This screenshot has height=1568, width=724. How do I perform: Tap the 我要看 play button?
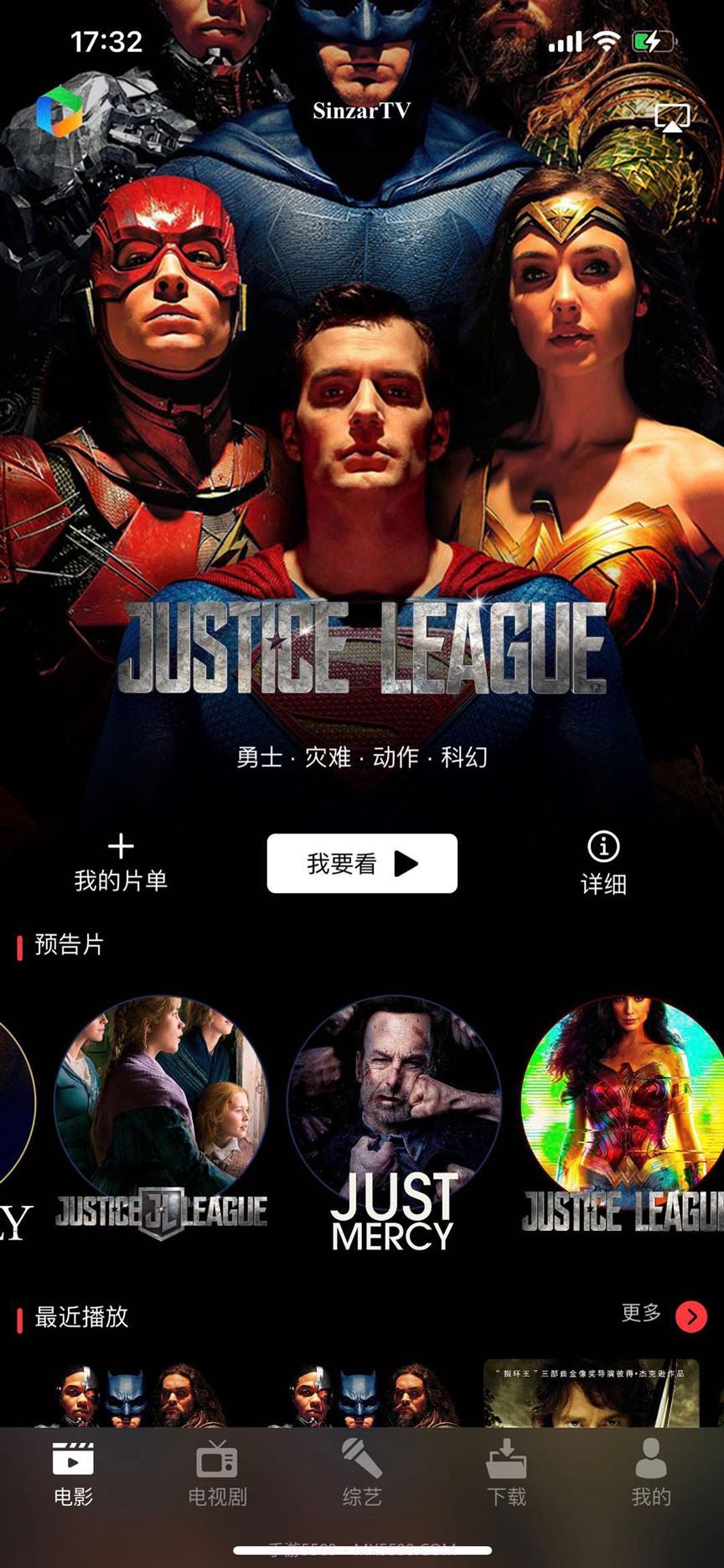pos(362,864)
